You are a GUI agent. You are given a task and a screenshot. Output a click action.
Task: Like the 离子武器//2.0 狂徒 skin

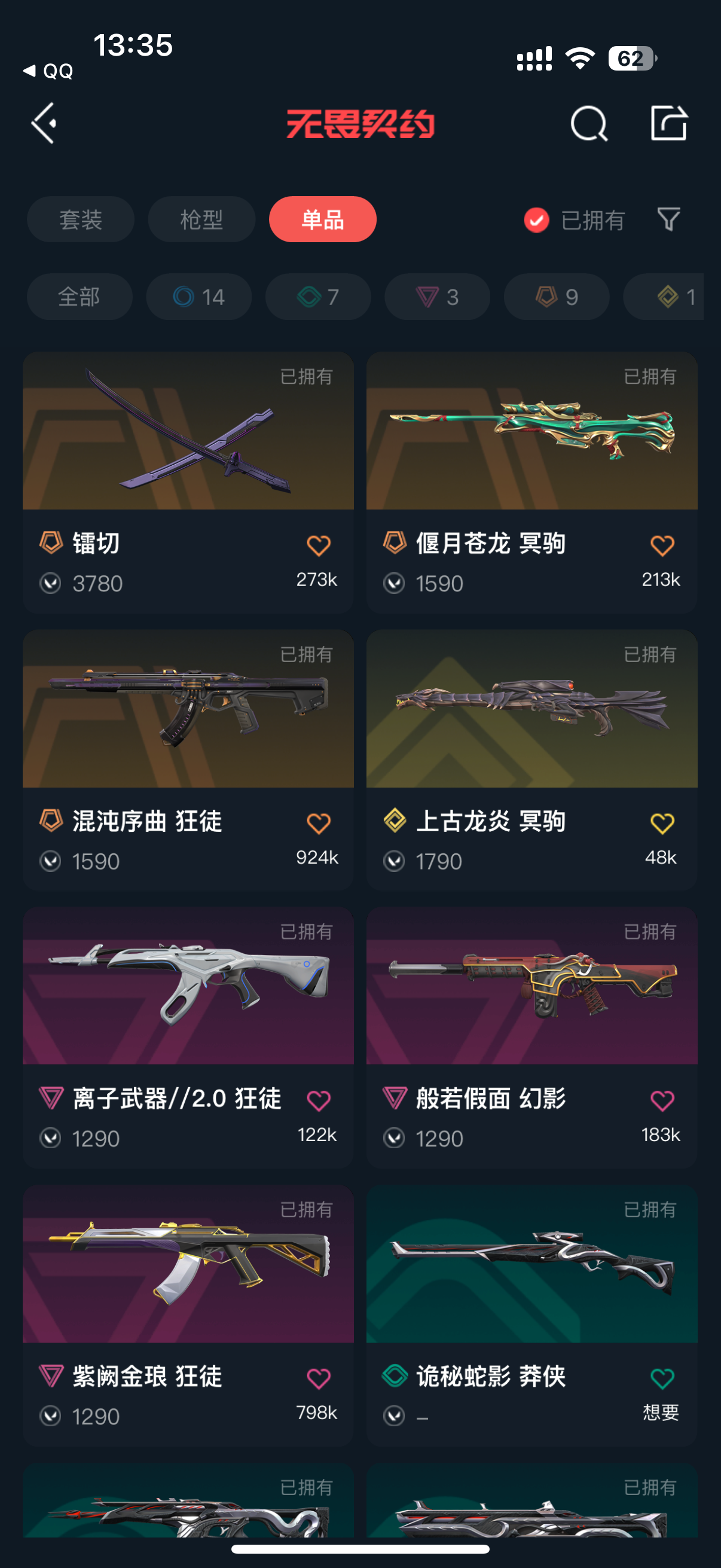point(318,1100)
